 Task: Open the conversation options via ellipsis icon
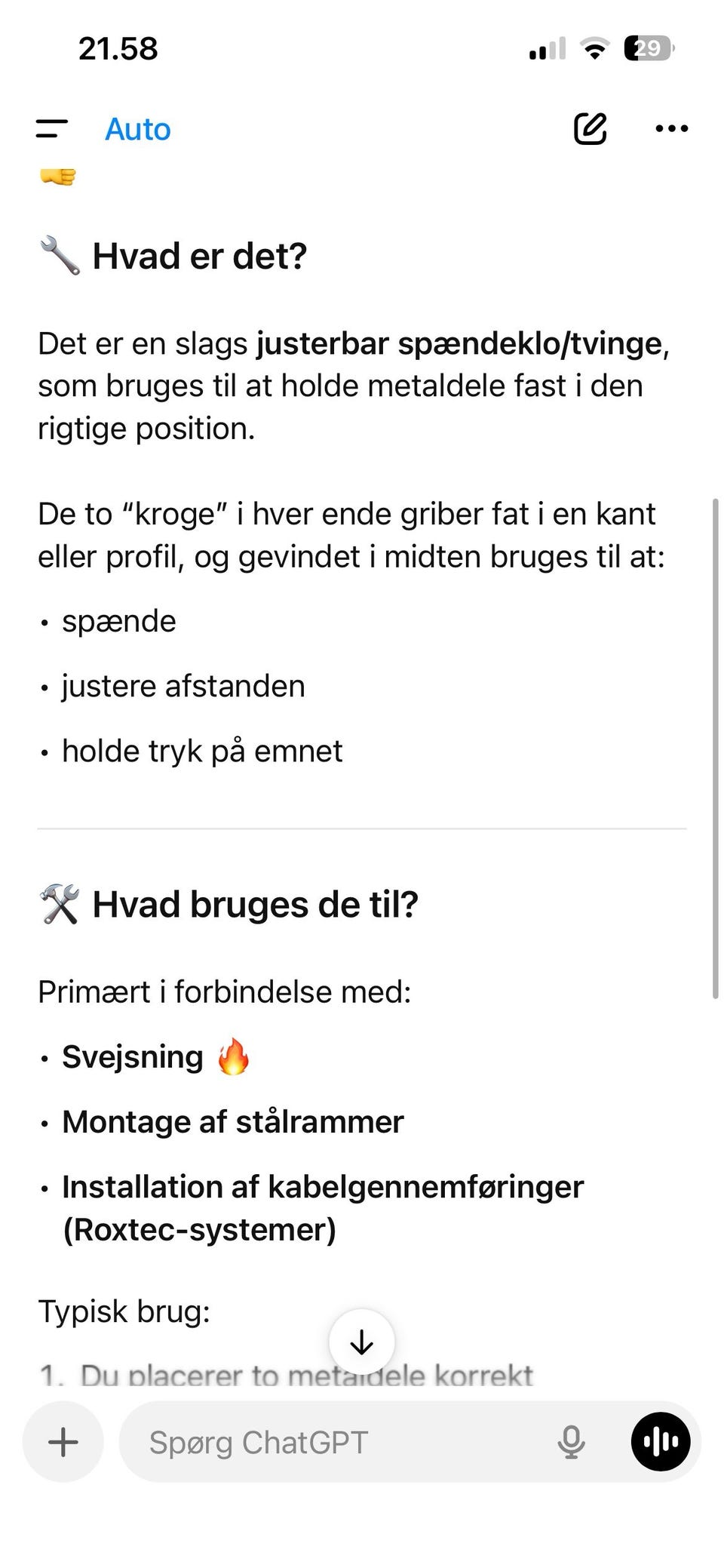pos(670,129)
